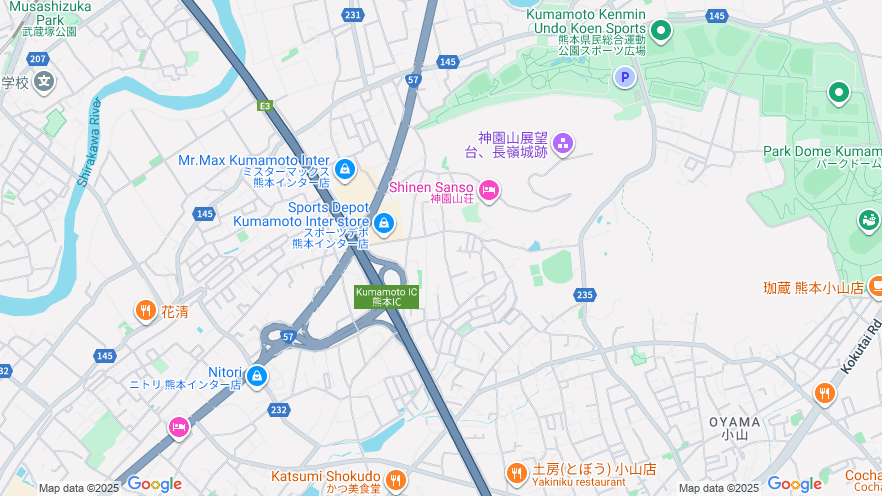Select the Kumamoto IC interchange label
This screenshot has height=496, width=882.
click(x=386, y=296)
